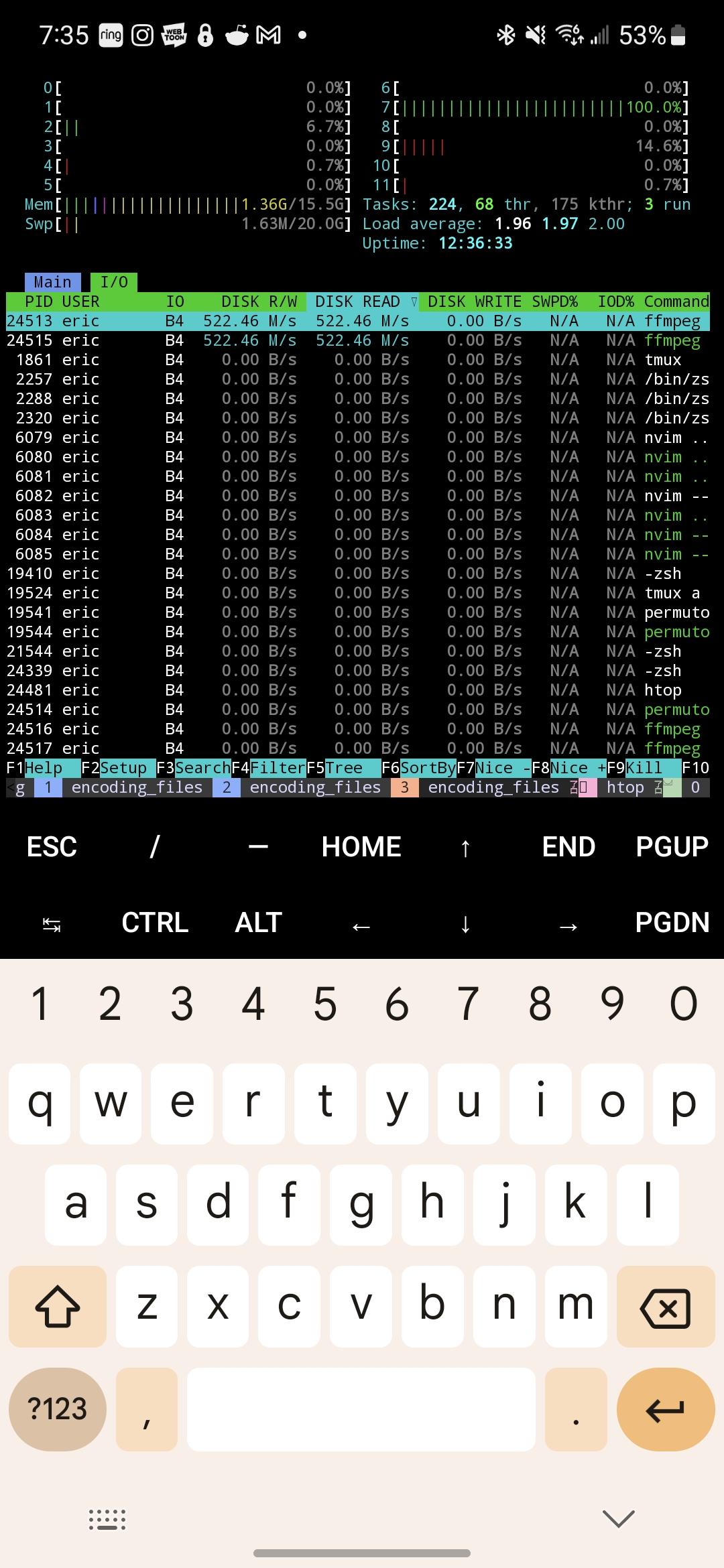Tap the slash extra key
724x1568 pixels.
pyautogui.click(x=155, y=847)
